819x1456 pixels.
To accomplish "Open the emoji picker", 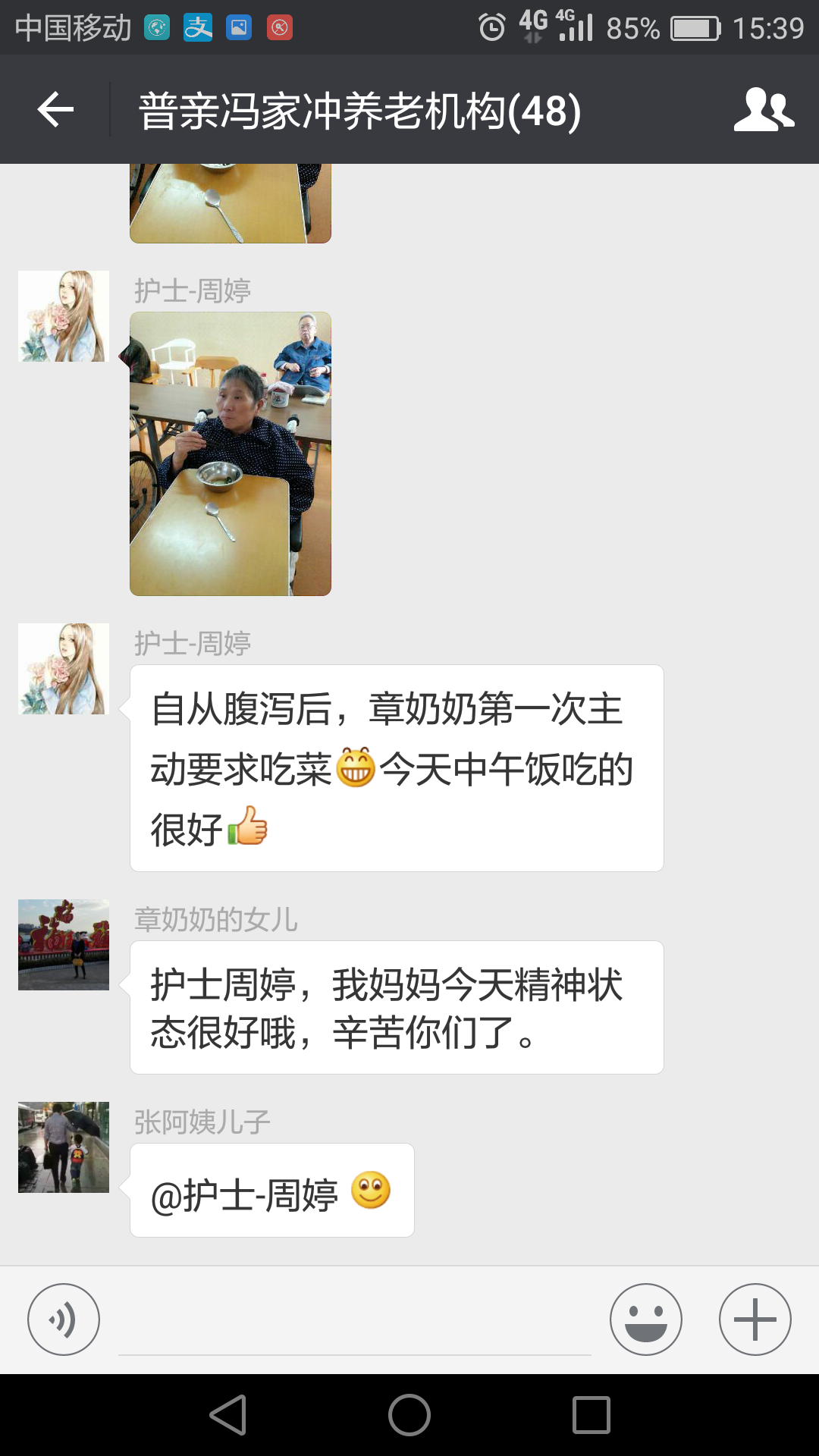I will (x=645, y=1319).
